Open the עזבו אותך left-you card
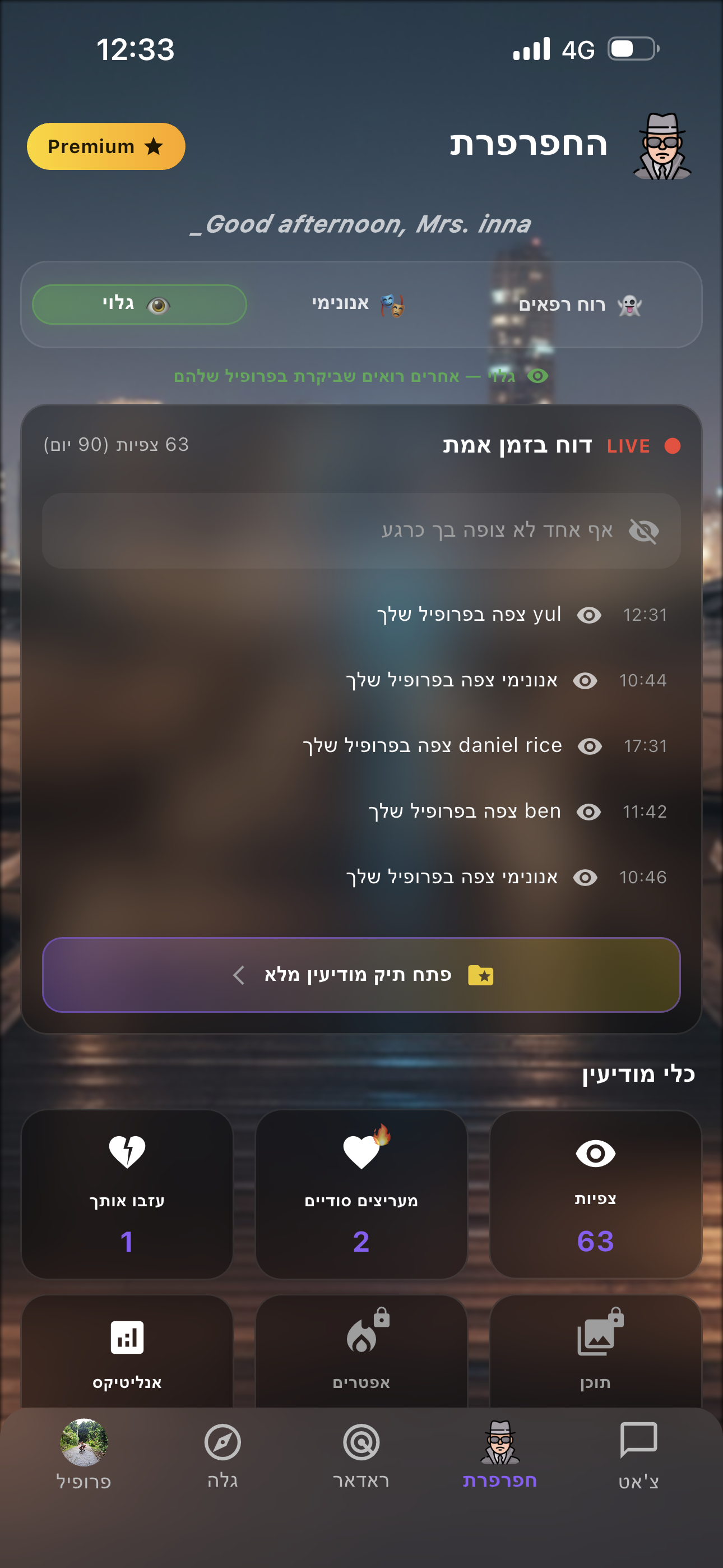 click(127, 1193)
